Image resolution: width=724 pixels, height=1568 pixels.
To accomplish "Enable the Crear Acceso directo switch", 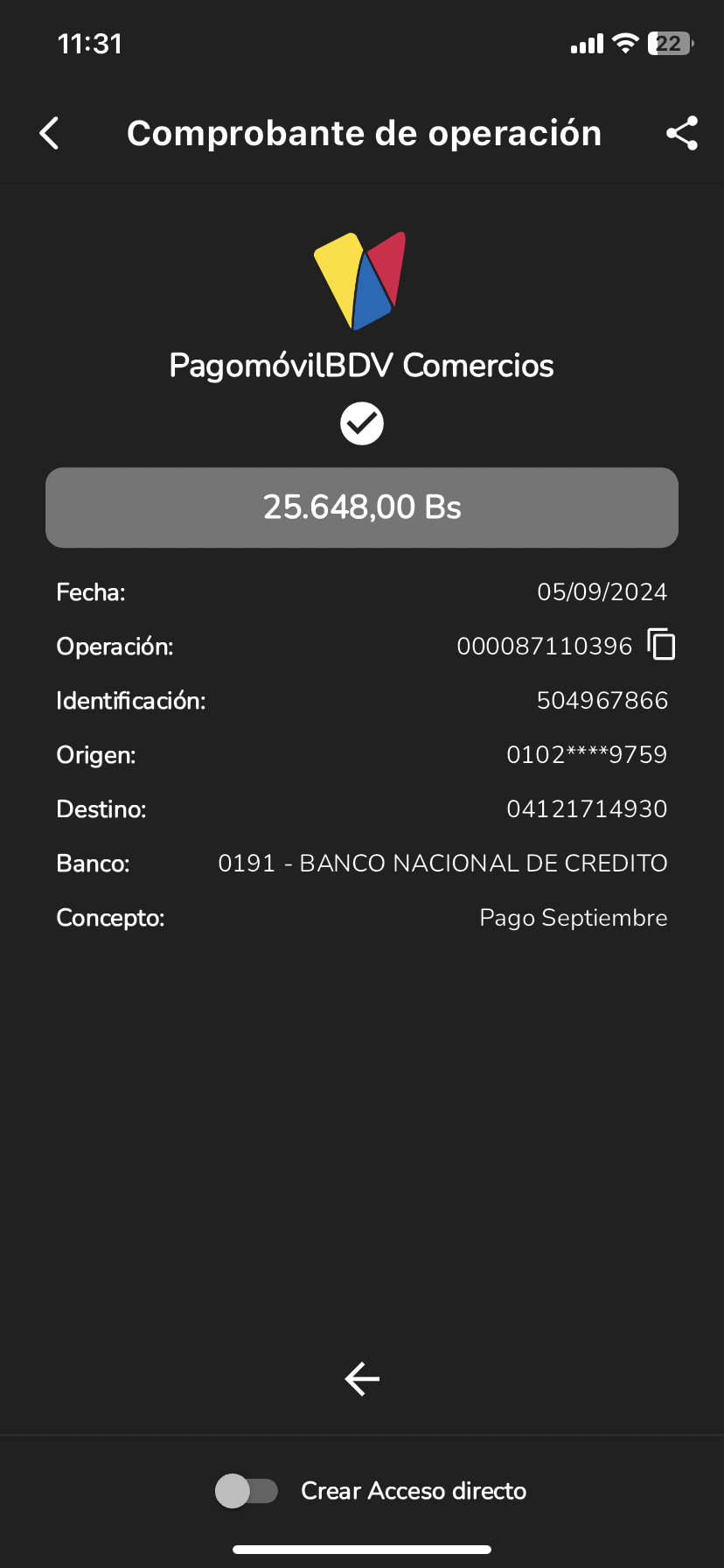I will click(247, 1490).
